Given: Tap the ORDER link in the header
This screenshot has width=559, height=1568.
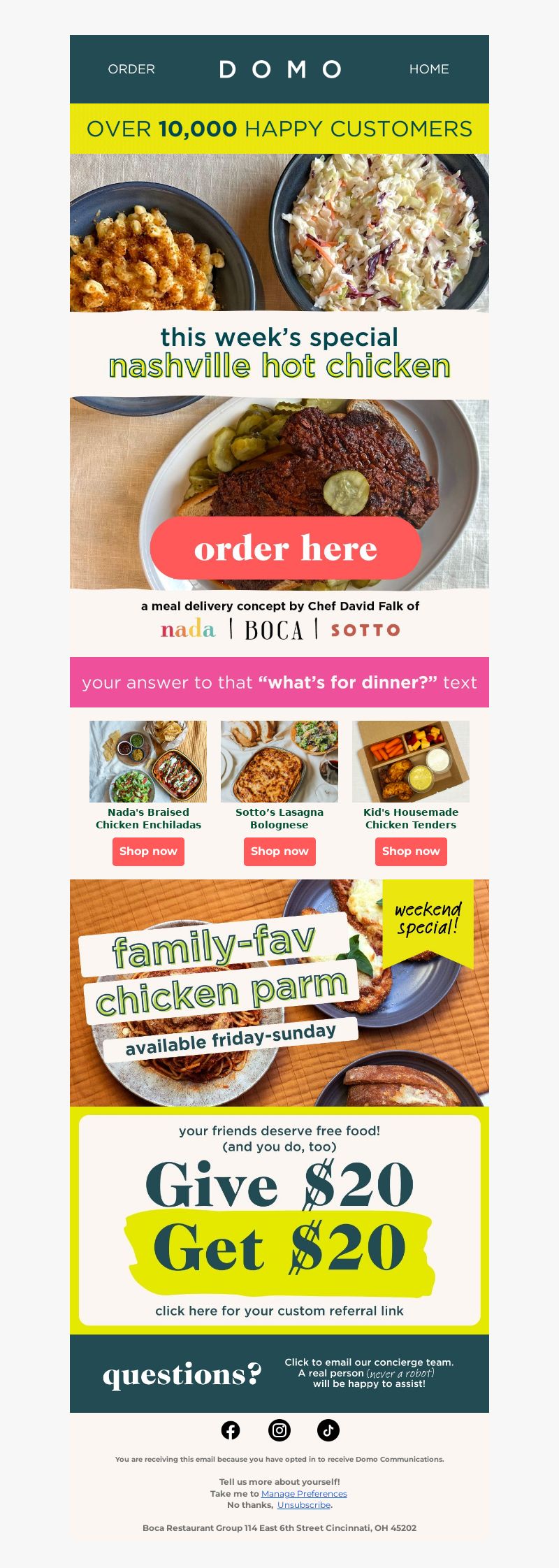Looking at the screenshot, I should (x=131, y=69).
